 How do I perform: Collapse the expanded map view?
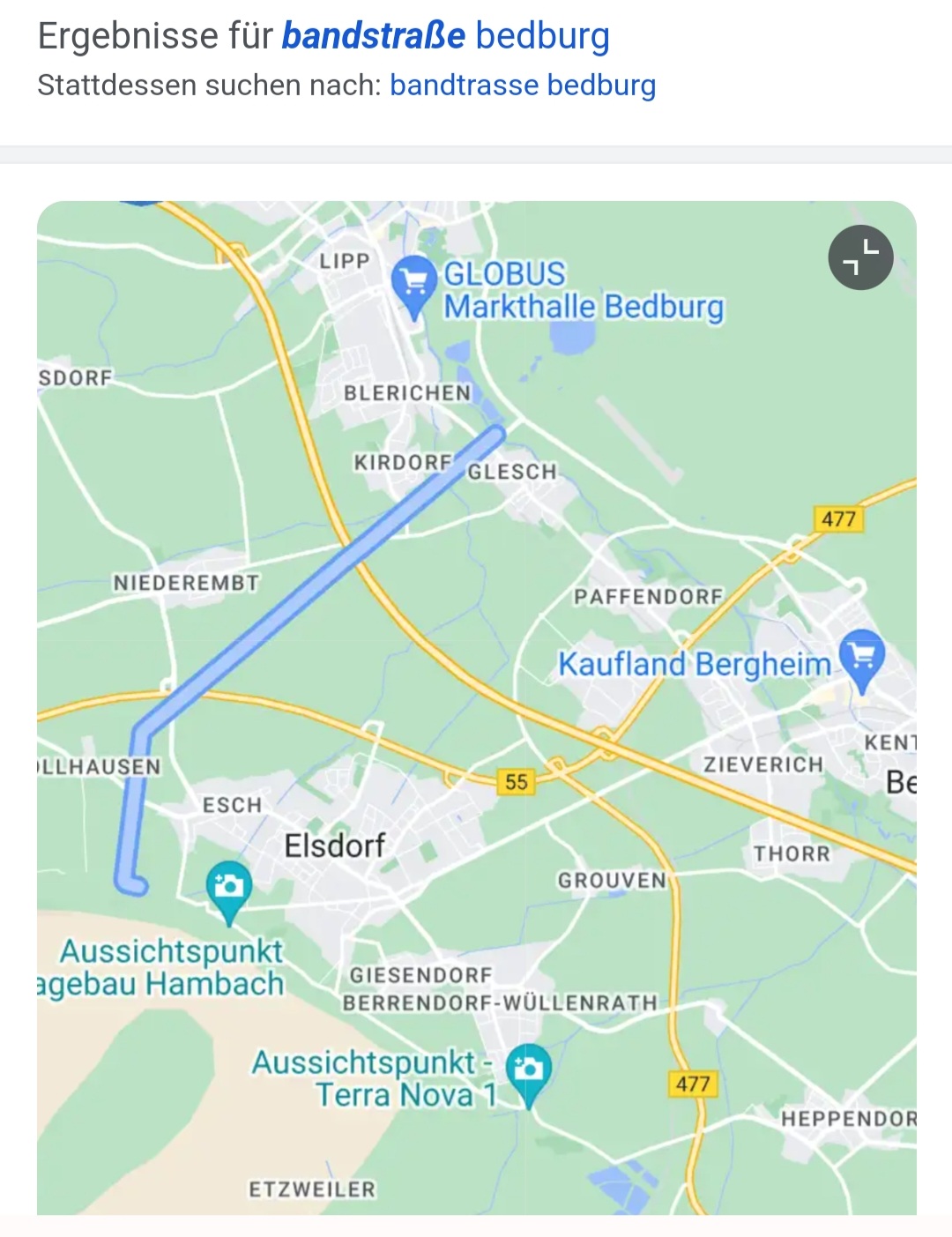(x=860, y=257)
